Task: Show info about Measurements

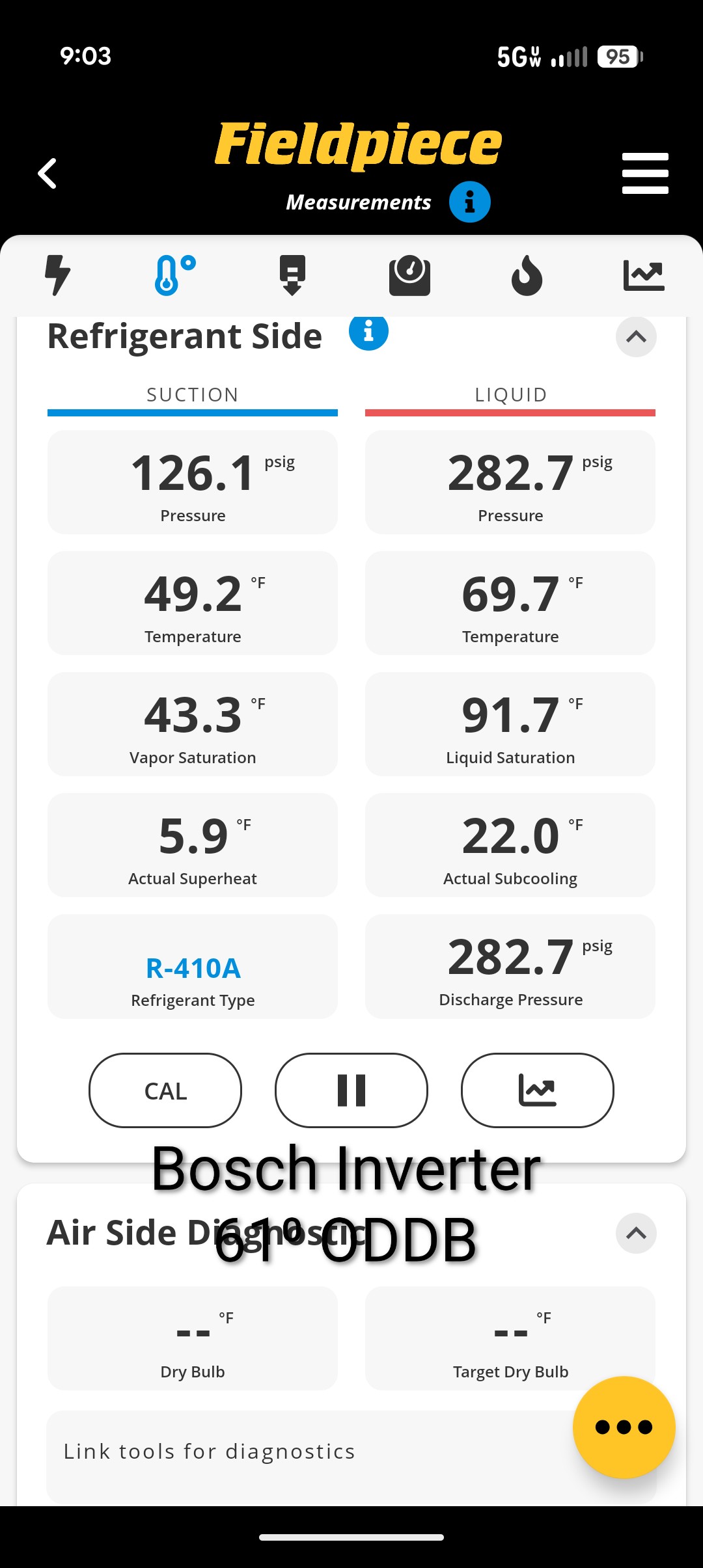Action: [469, 202]
